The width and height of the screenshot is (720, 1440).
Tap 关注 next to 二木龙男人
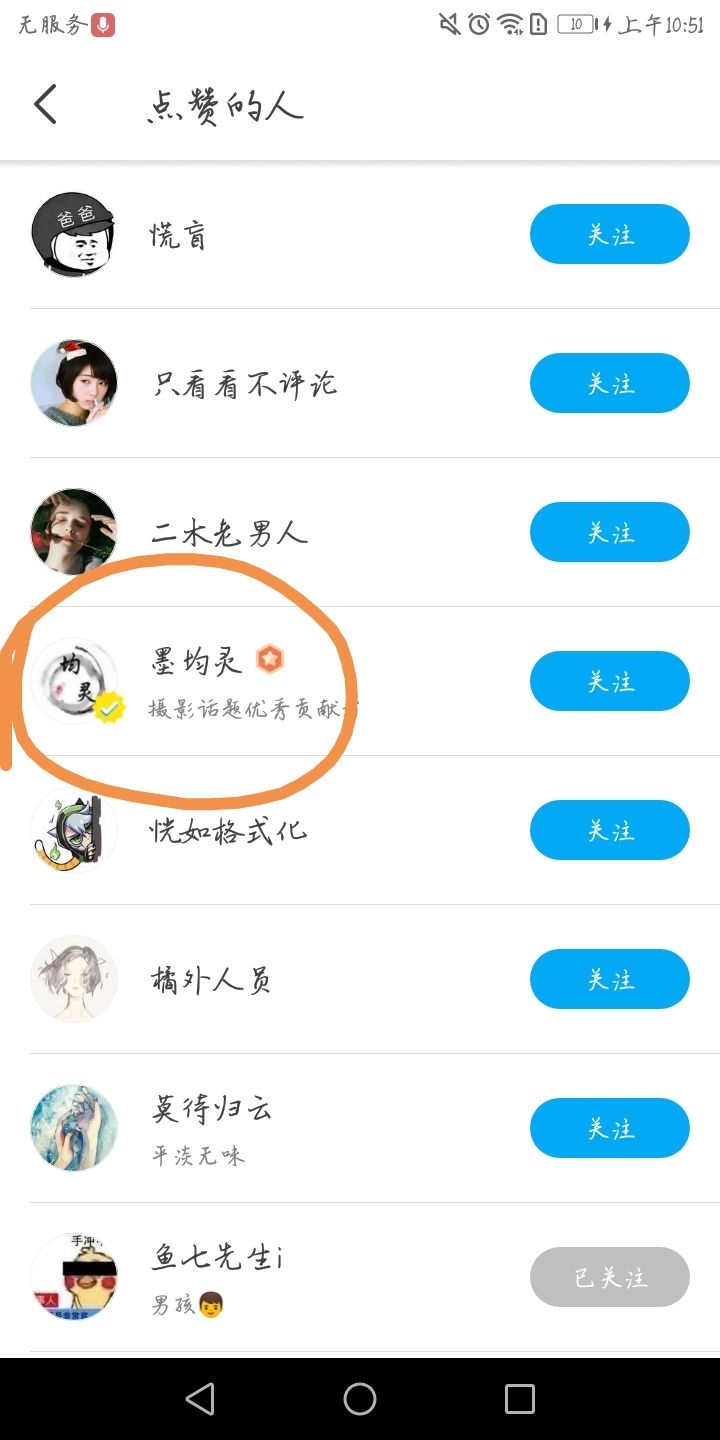609,533
